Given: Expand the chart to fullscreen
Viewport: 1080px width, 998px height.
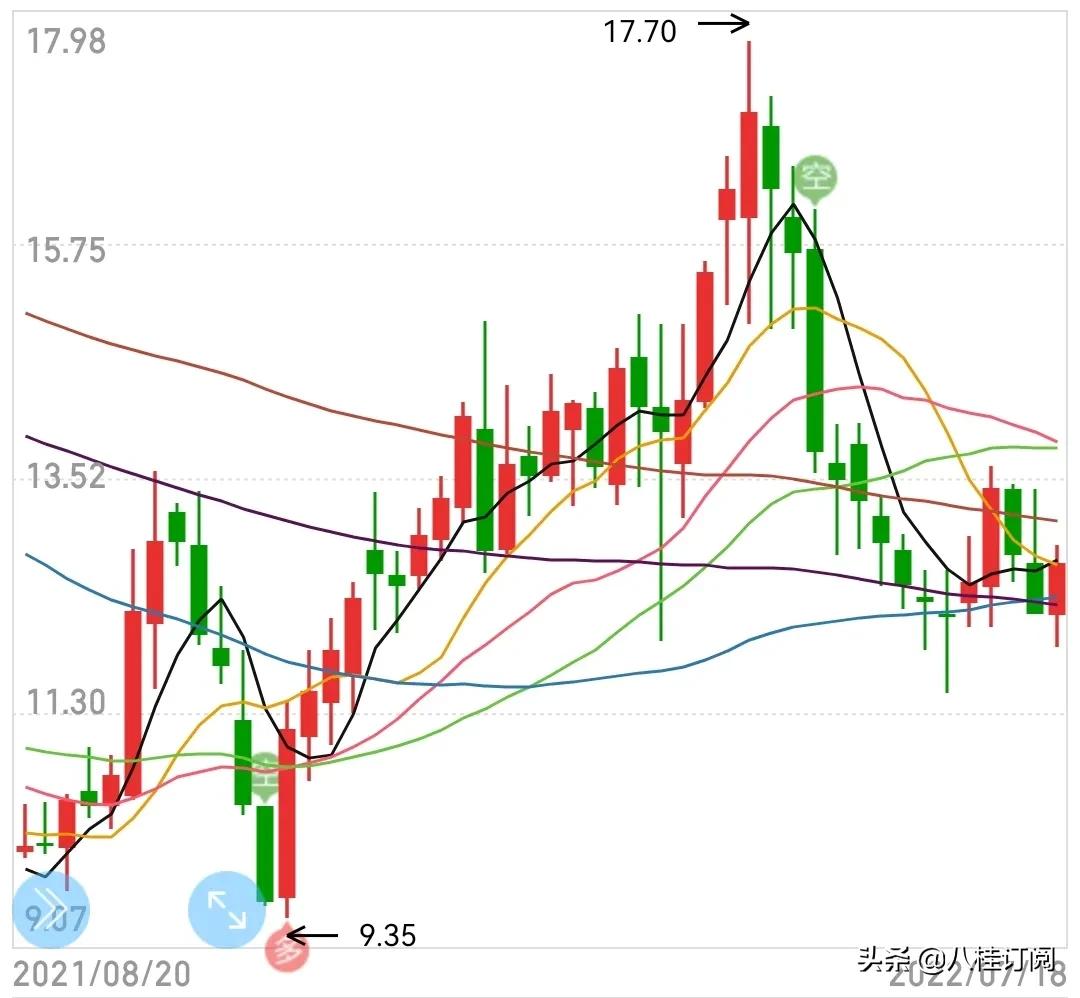Looking at the screenshot, I should click(228, 909).
